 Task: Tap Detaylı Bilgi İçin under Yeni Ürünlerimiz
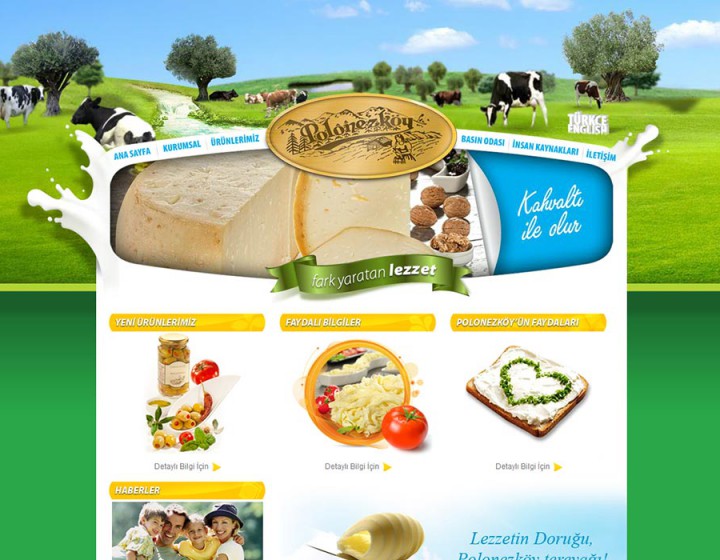[x=187, y=467]
